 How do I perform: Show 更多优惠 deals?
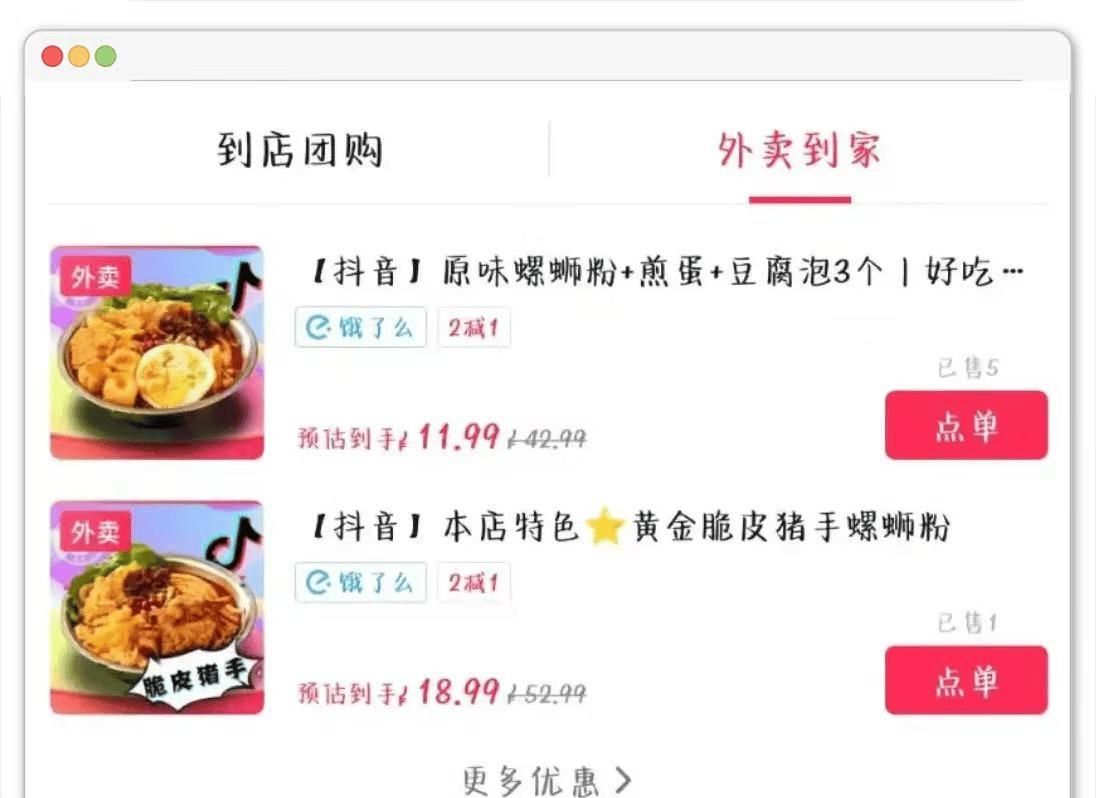(546, 780)
